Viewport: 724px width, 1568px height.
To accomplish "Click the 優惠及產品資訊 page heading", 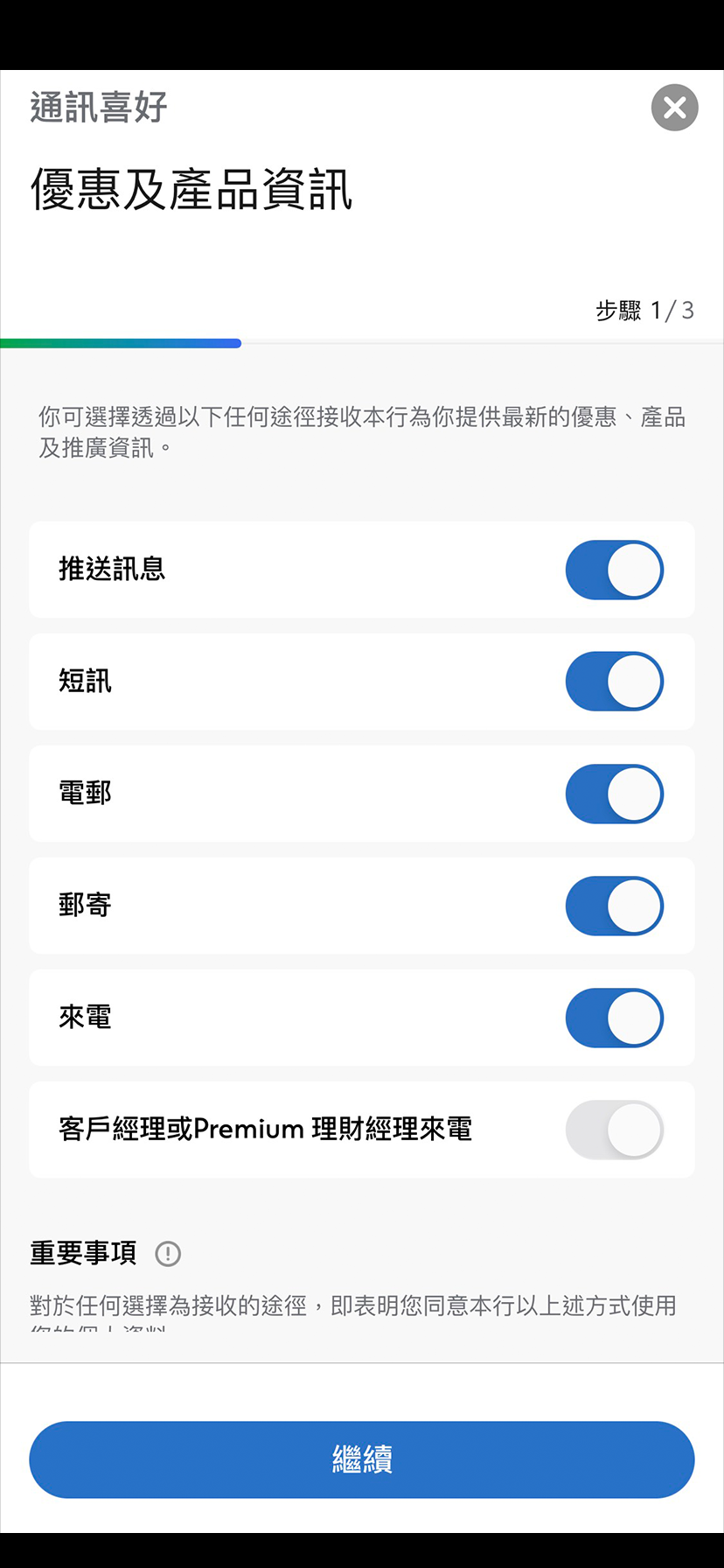I will [x=192, y=191].
